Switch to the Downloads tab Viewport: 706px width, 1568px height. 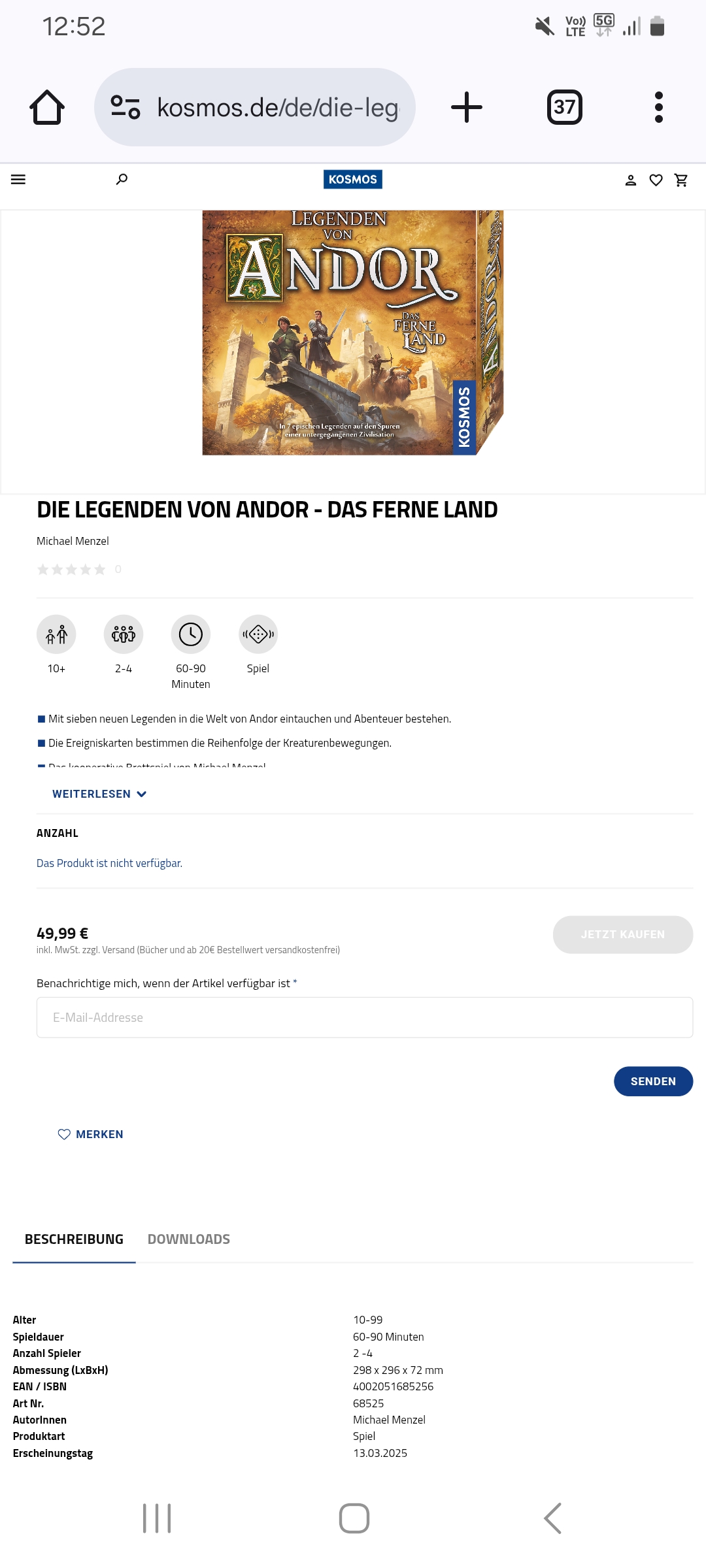(x=188, y=1239)
